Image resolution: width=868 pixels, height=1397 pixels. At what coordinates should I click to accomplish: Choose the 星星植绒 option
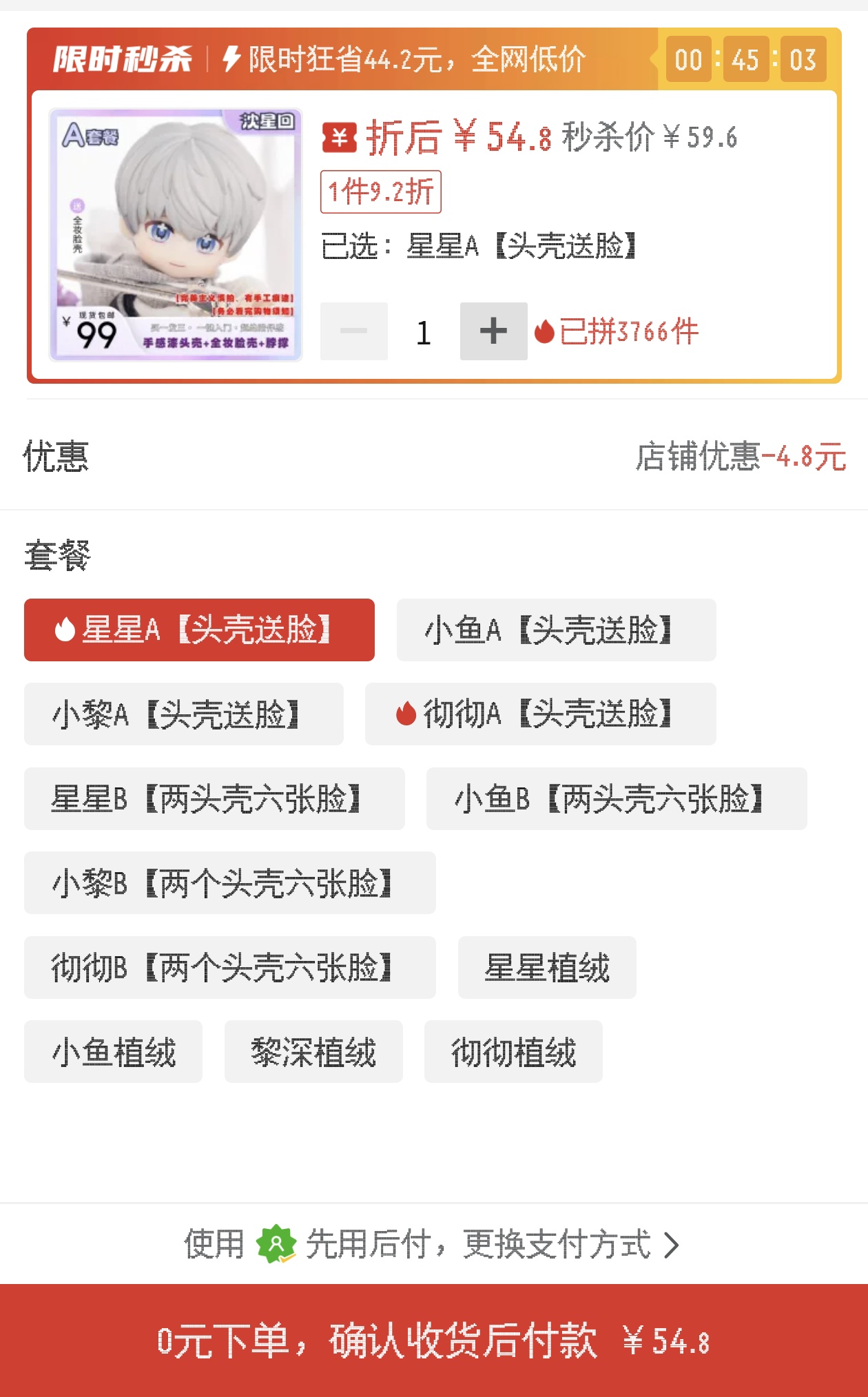pyautogui.click(x=547, y=967)
